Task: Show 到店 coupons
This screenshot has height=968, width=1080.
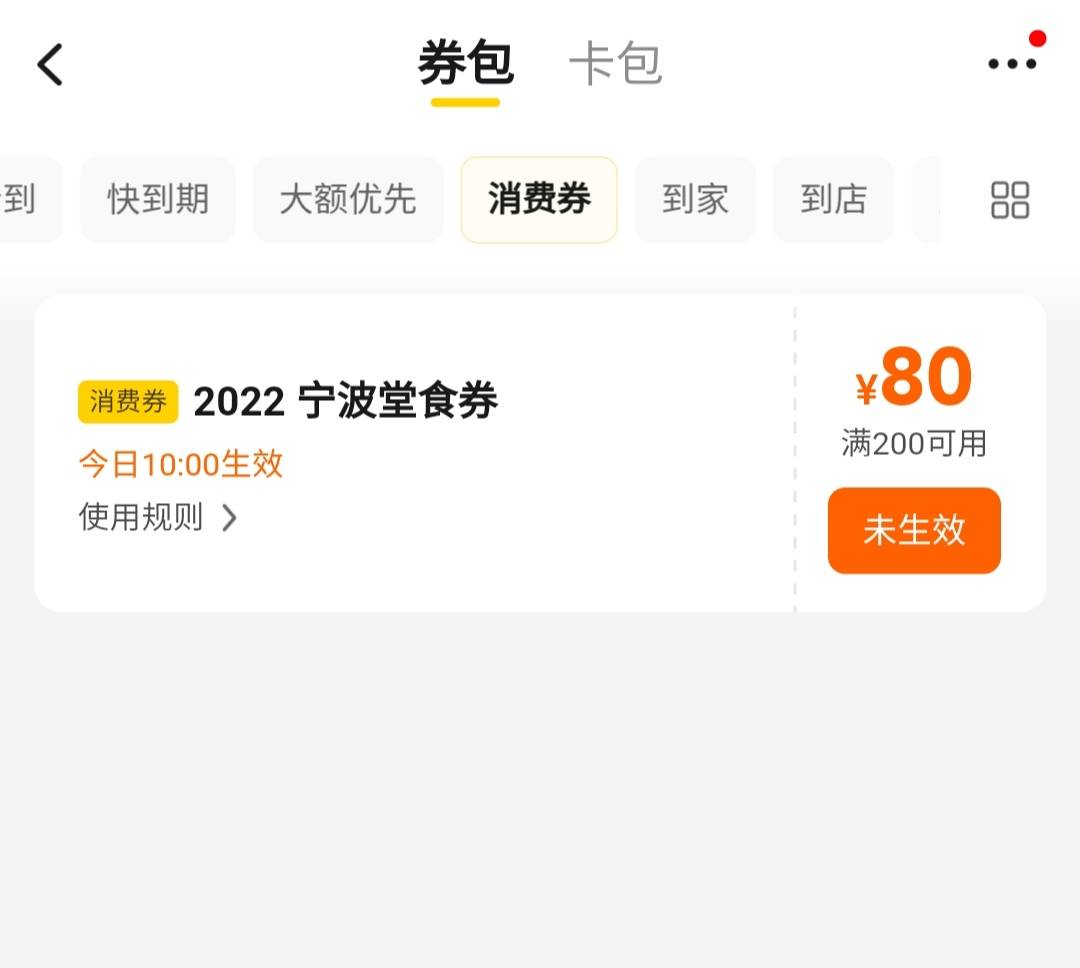Action: click(x=833, y=199)
